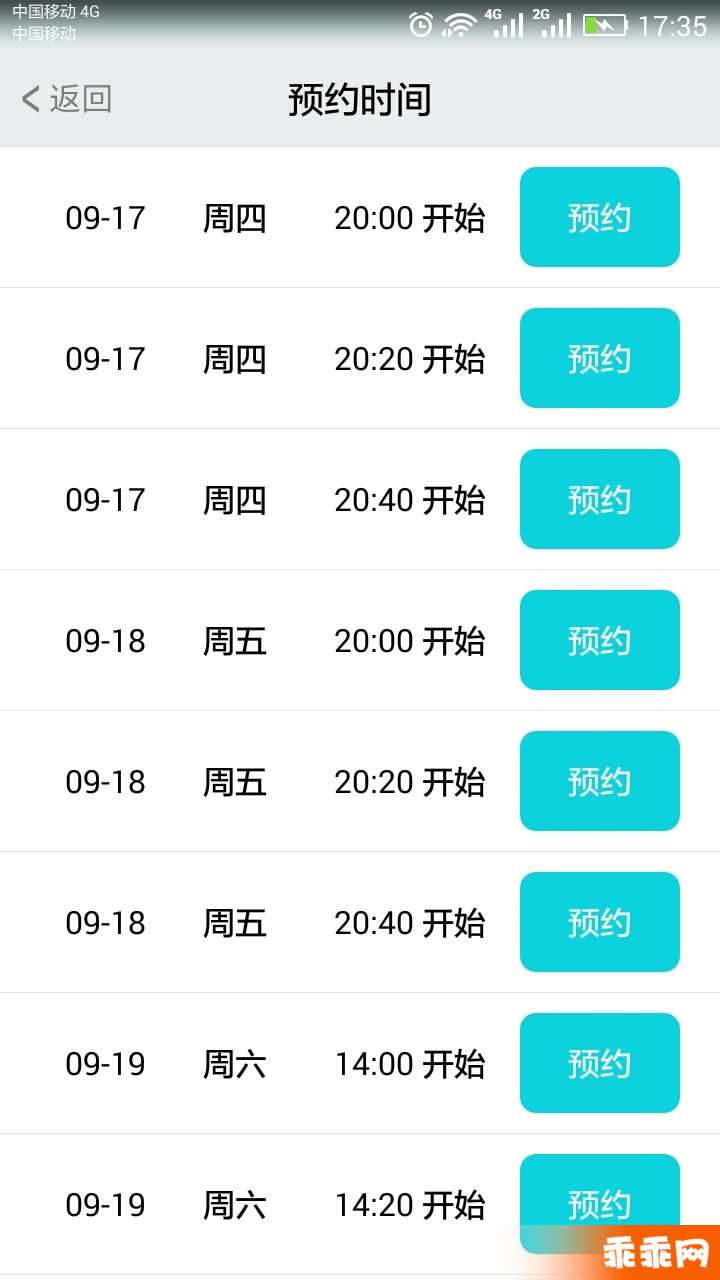Go back using the 返回 button
Image resolution: width=720 pixels, height=1280 pixels.
tap(66, 99)
